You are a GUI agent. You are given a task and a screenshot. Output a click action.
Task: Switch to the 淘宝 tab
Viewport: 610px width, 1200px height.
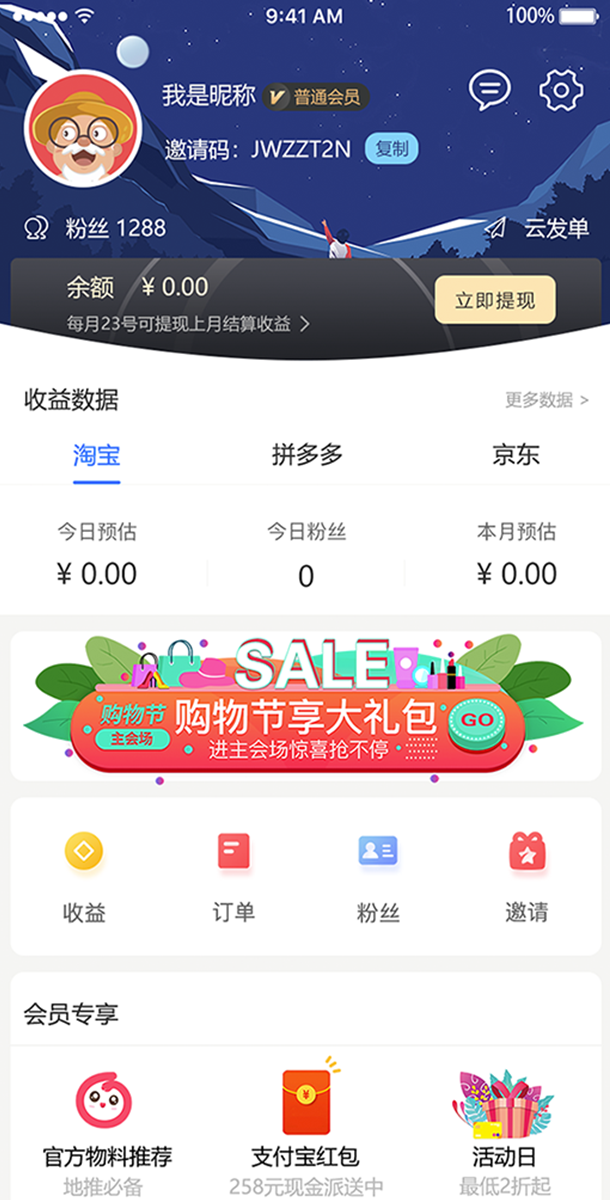pos(97,456)
